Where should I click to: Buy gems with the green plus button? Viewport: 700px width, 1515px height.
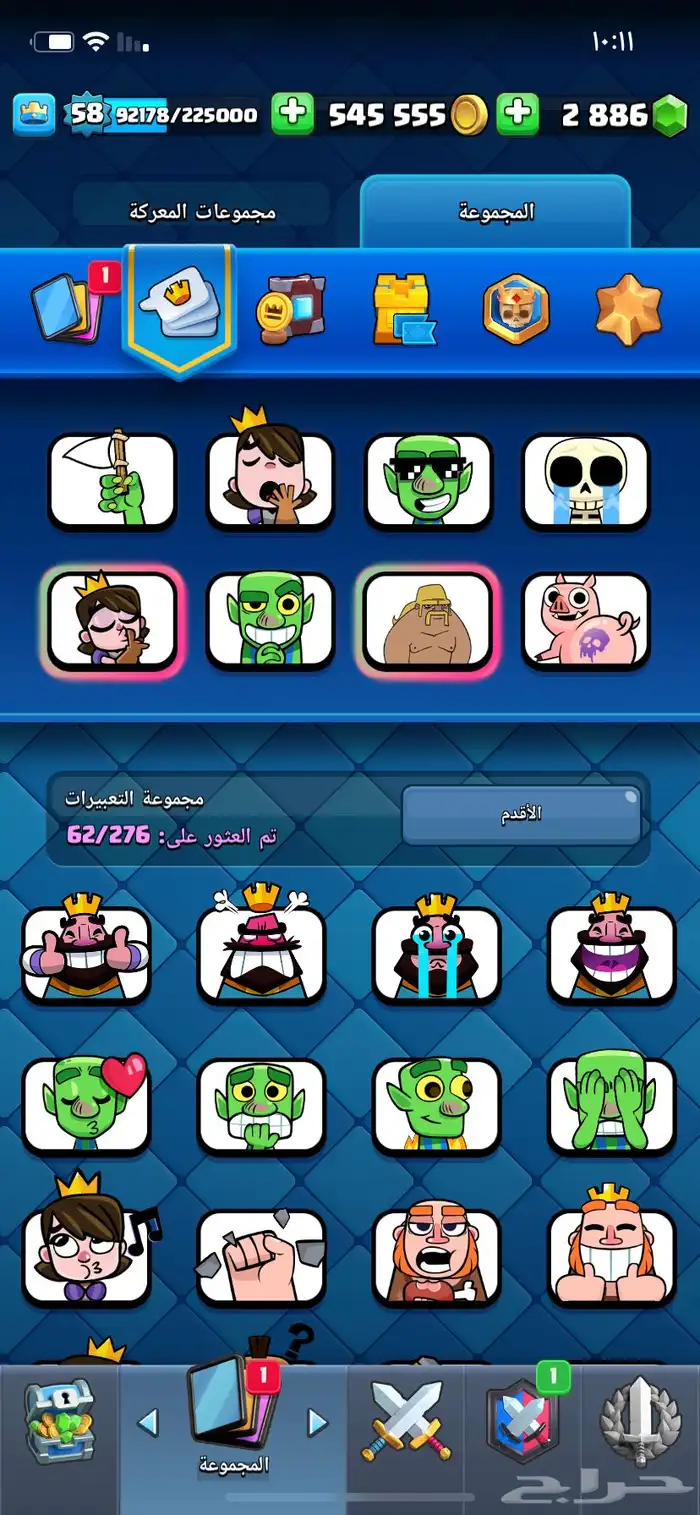pyautogui.click(x=518, y=115)
